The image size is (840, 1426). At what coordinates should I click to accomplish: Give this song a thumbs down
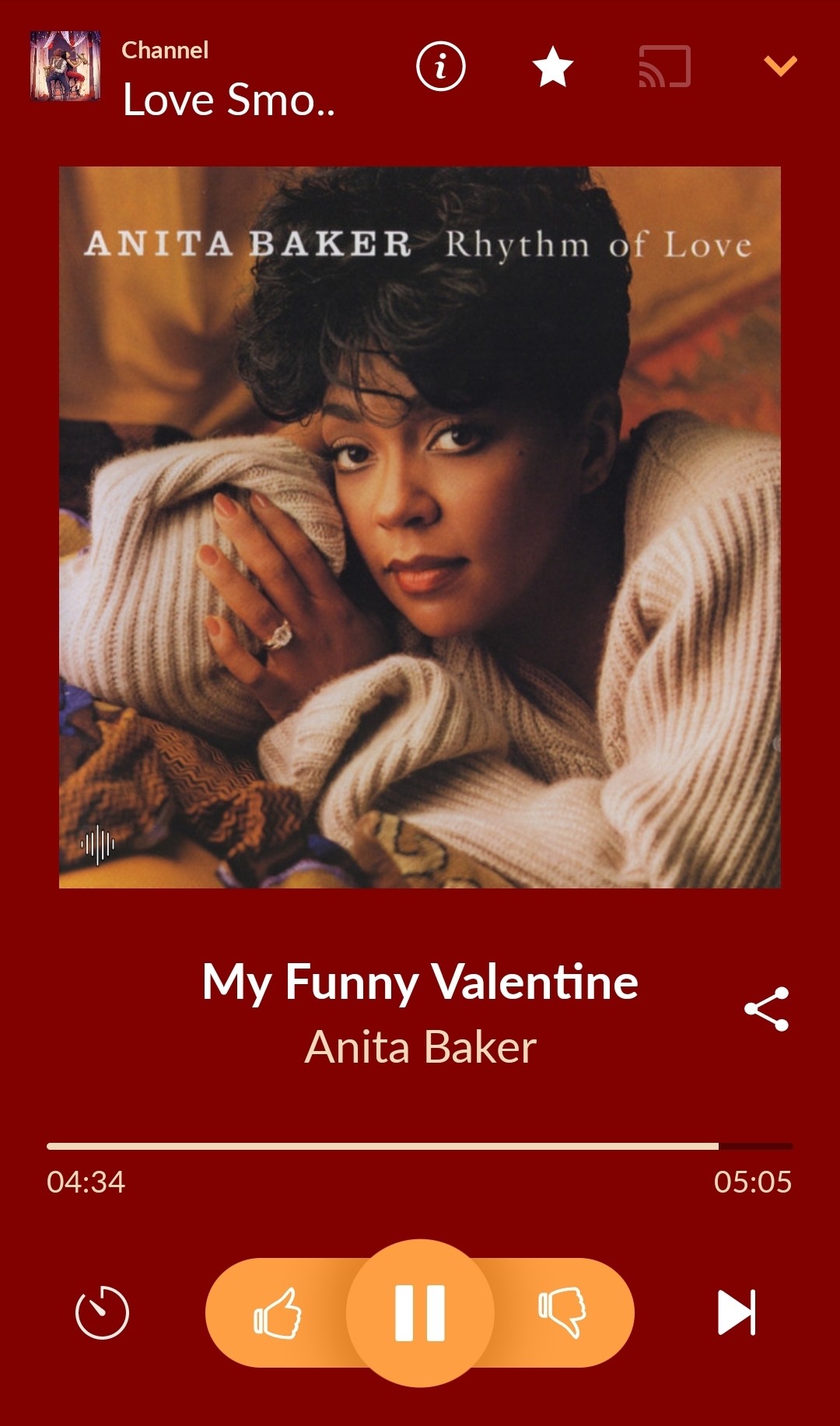[x=562, y=1313]
